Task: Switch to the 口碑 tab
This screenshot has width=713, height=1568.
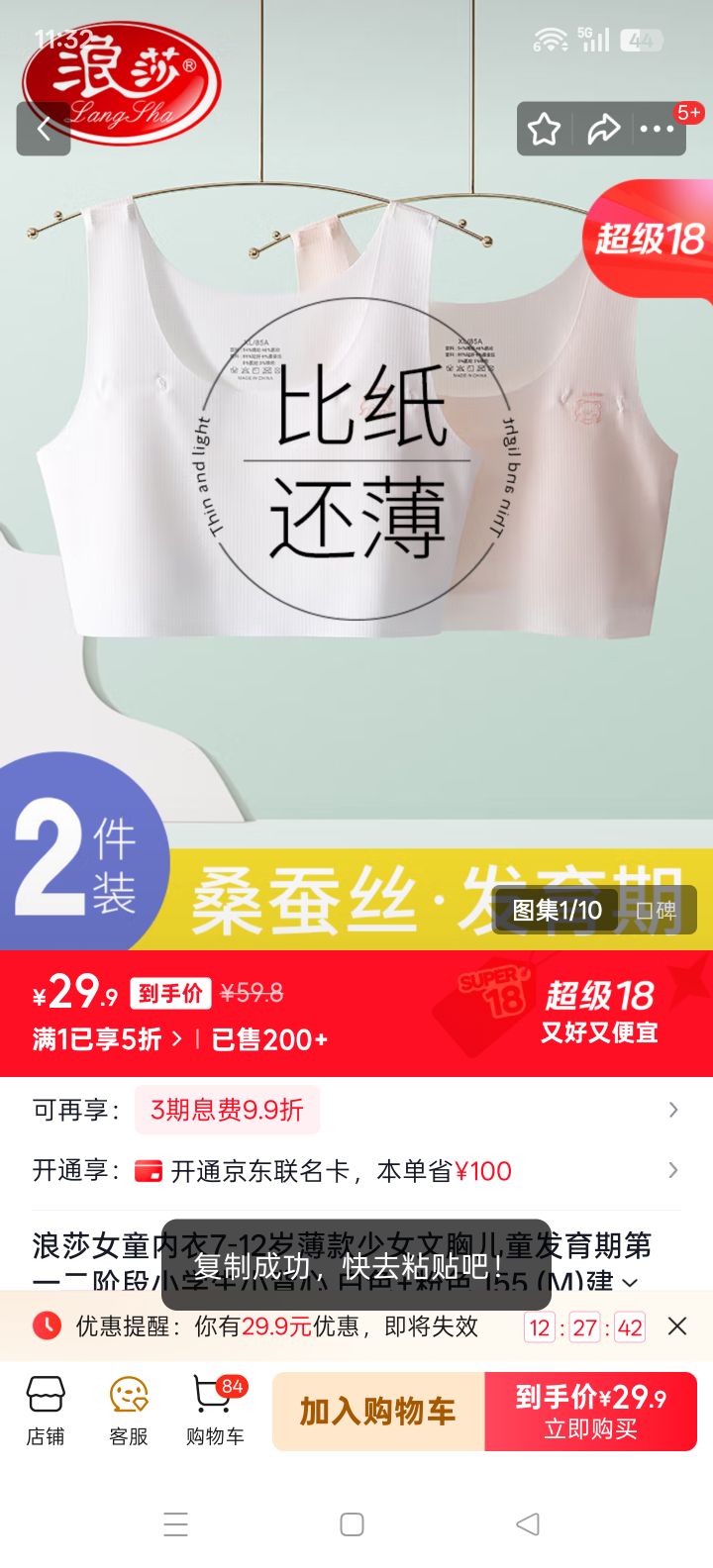Action: [x=658, y=910]
